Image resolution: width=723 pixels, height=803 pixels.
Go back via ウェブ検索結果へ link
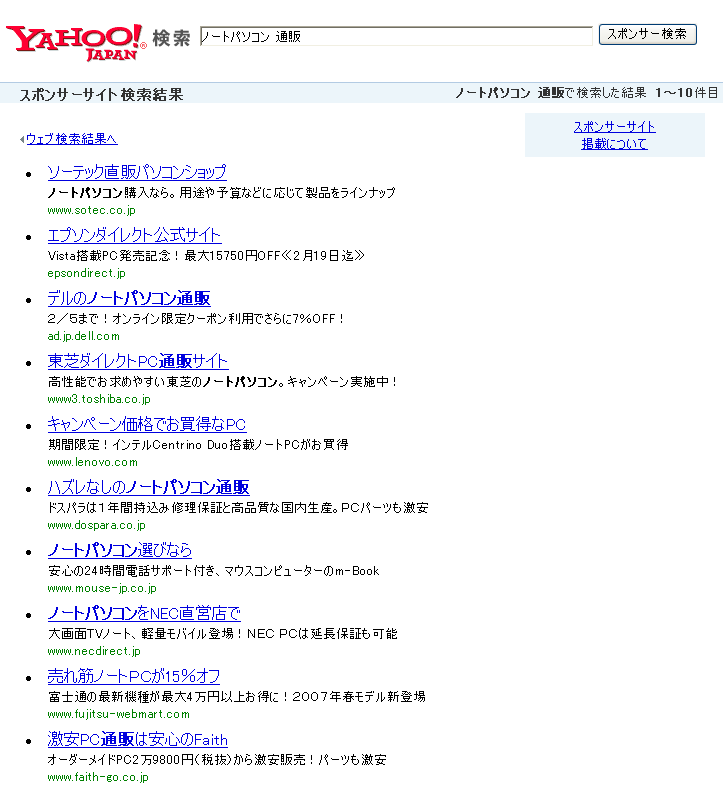(71, 139)
